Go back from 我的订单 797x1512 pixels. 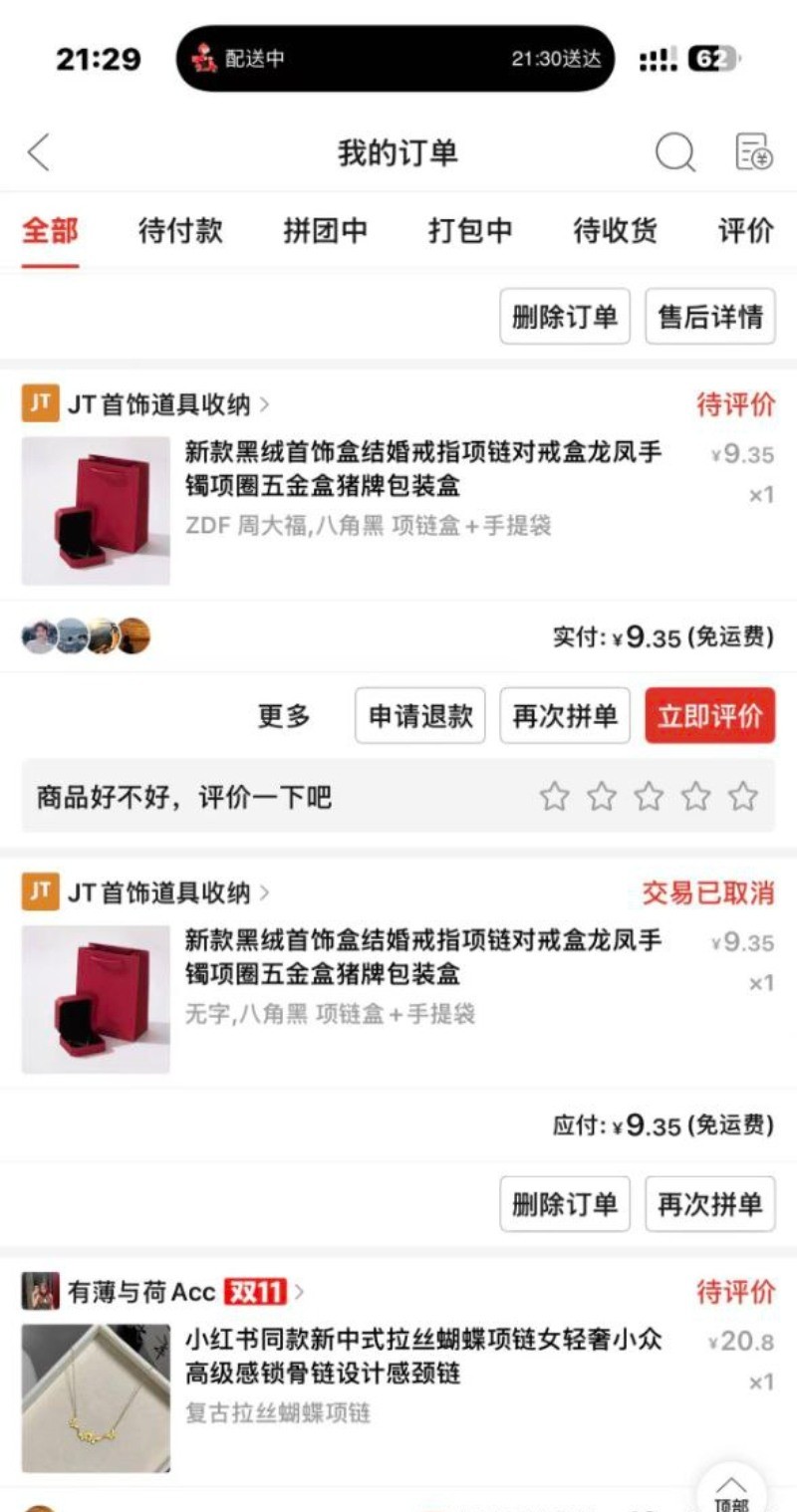click(39, 153)
